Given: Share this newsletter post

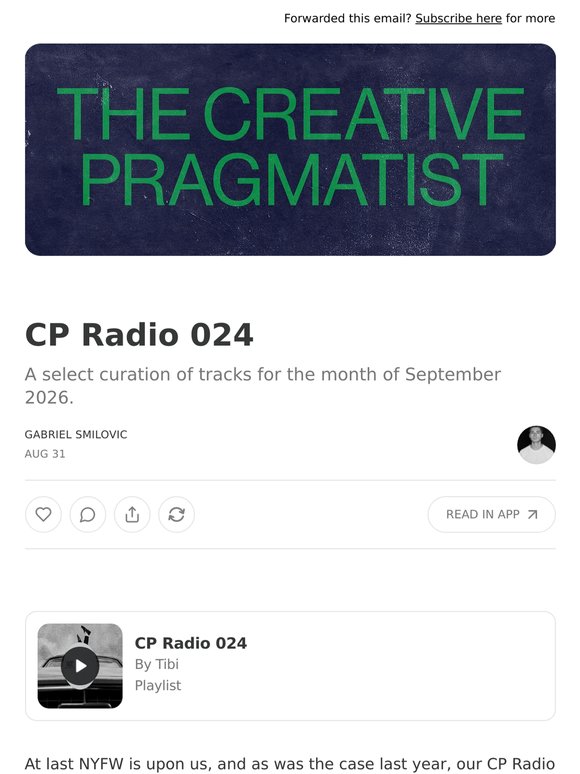Looking at the screenshot, I should 132,514.
